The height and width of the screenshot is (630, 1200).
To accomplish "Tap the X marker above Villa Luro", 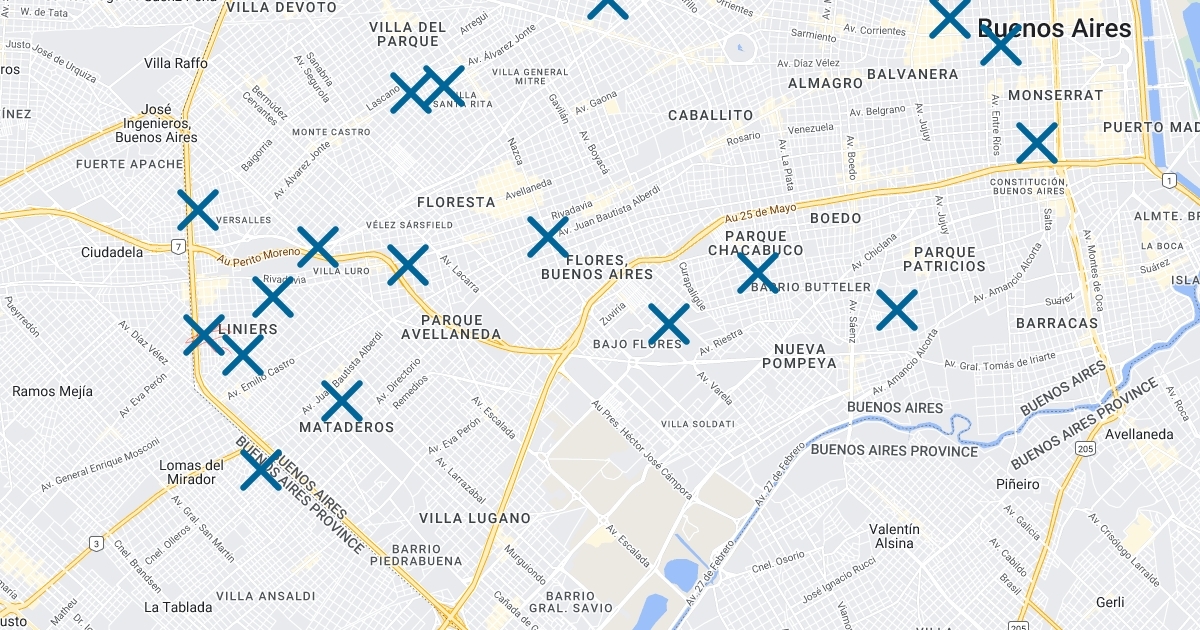I will tap(318, 247).
